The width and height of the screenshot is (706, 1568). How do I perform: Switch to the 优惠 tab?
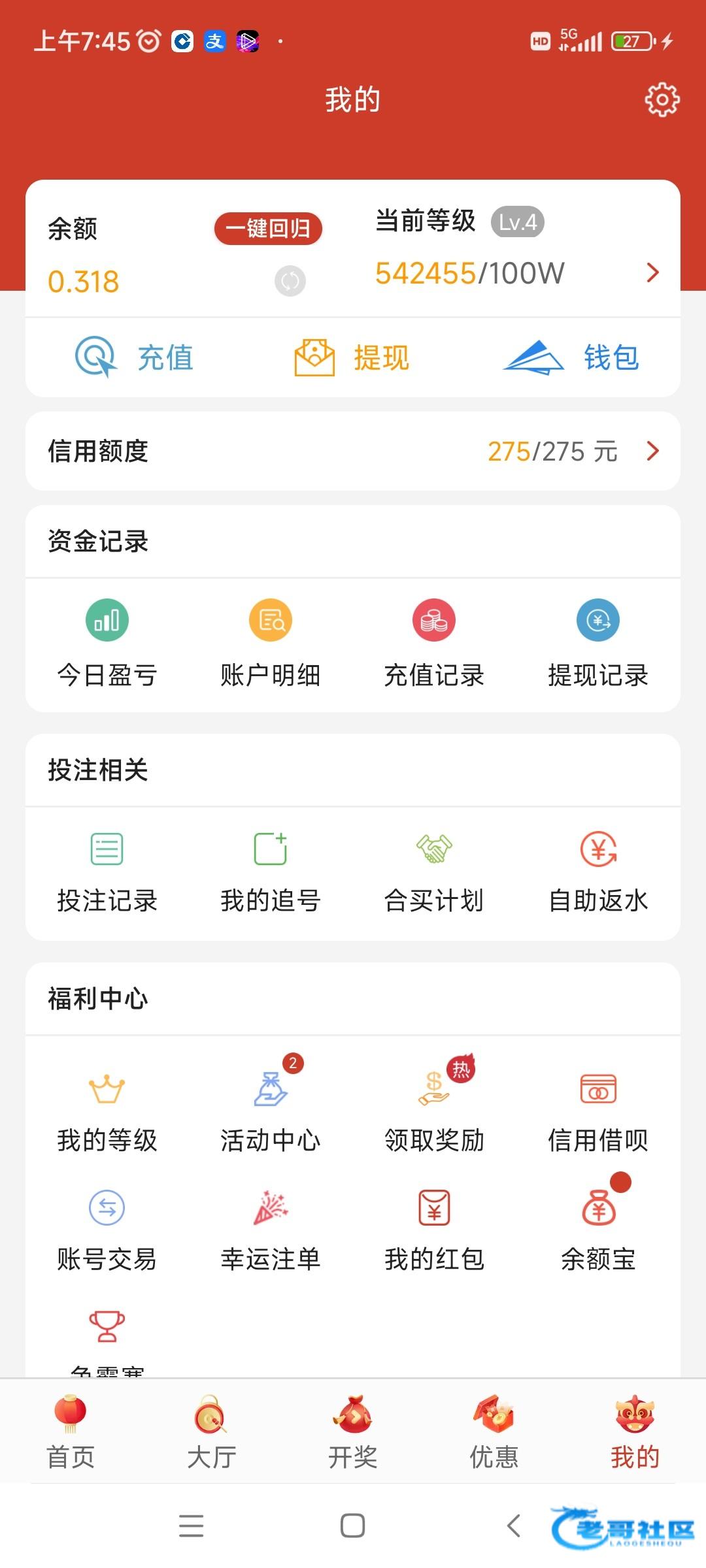pyautogui.click(x=494, y=1431)
